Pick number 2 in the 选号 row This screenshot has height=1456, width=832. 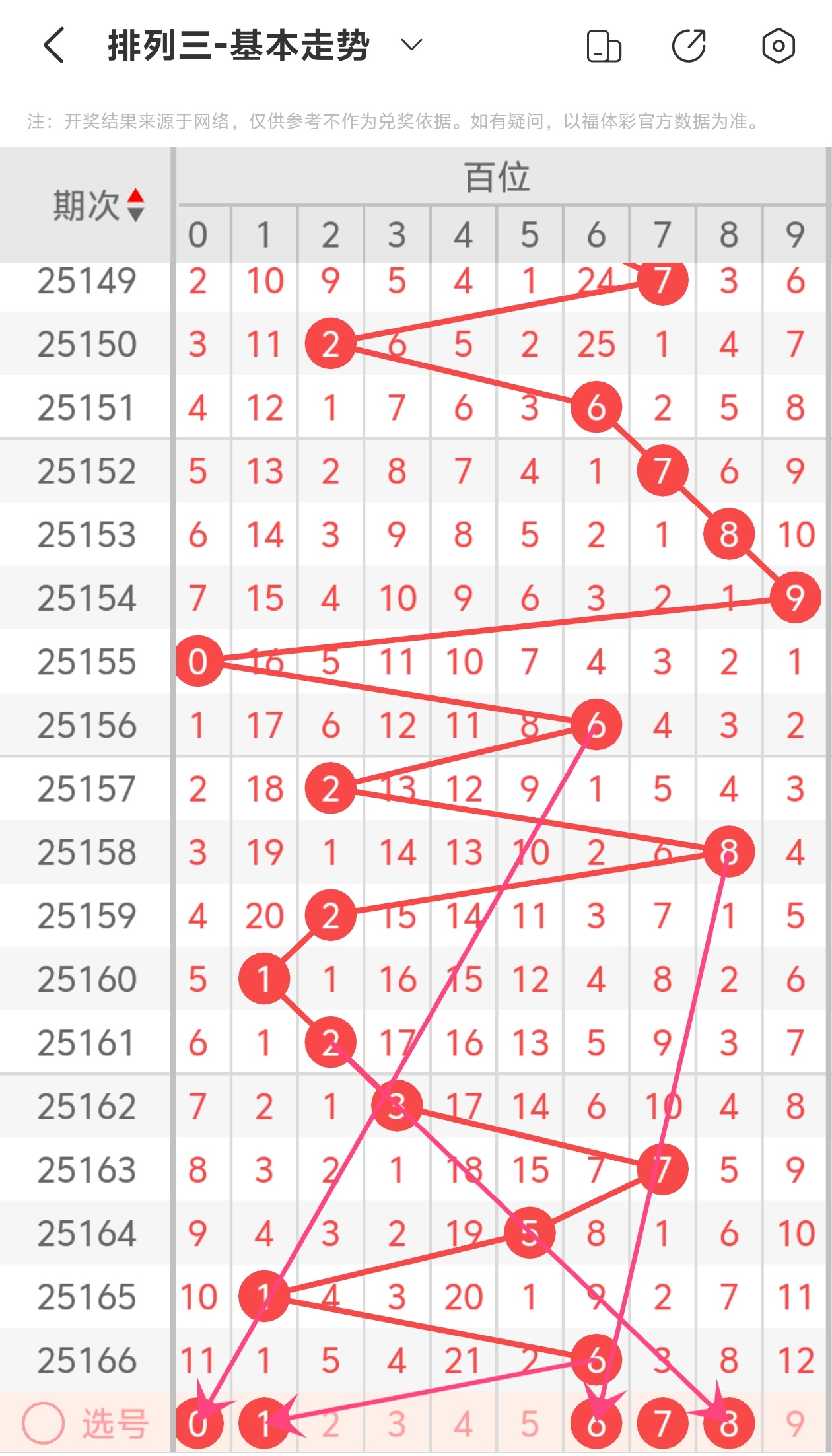[x=330, y=1423]
